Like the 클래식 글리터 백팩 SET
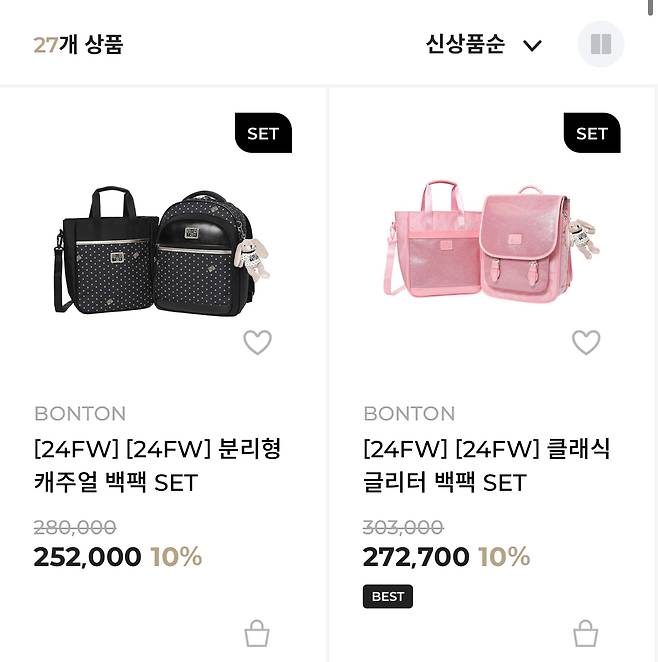 point(586,343)
